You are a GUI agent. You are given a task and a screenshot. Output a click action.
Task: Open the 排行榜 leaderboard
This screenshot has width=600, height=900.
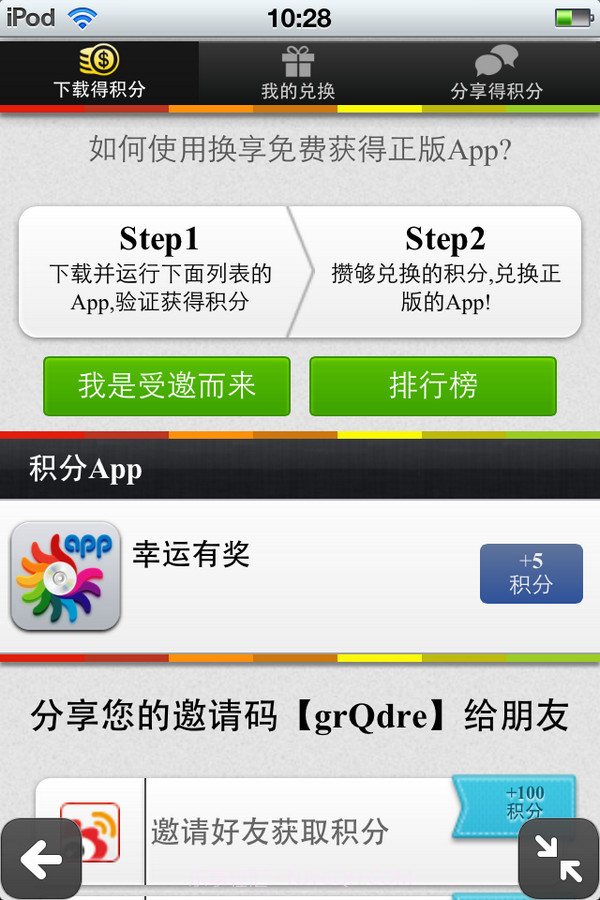[433, 386]
